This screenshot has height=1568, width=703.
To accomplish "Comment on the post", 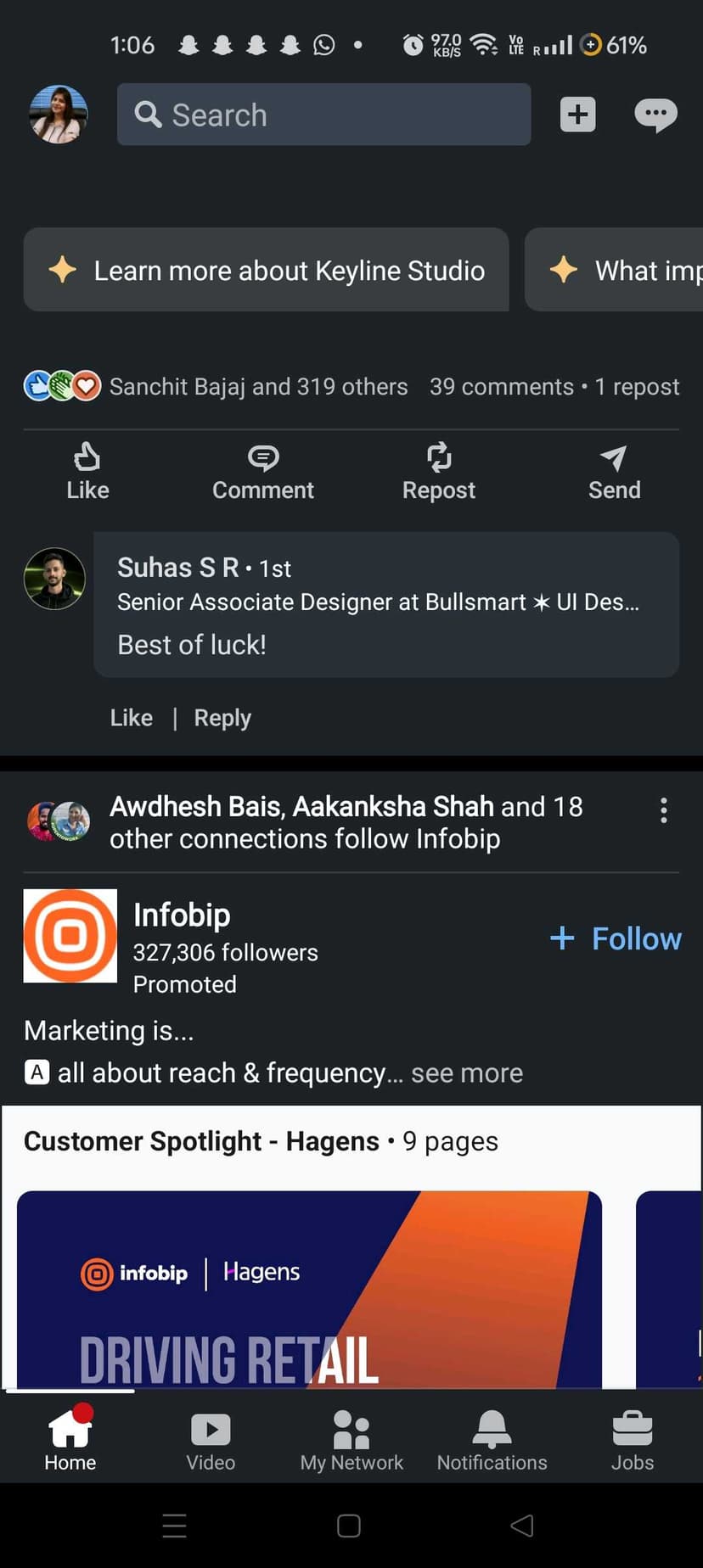I will pos(262,471).
